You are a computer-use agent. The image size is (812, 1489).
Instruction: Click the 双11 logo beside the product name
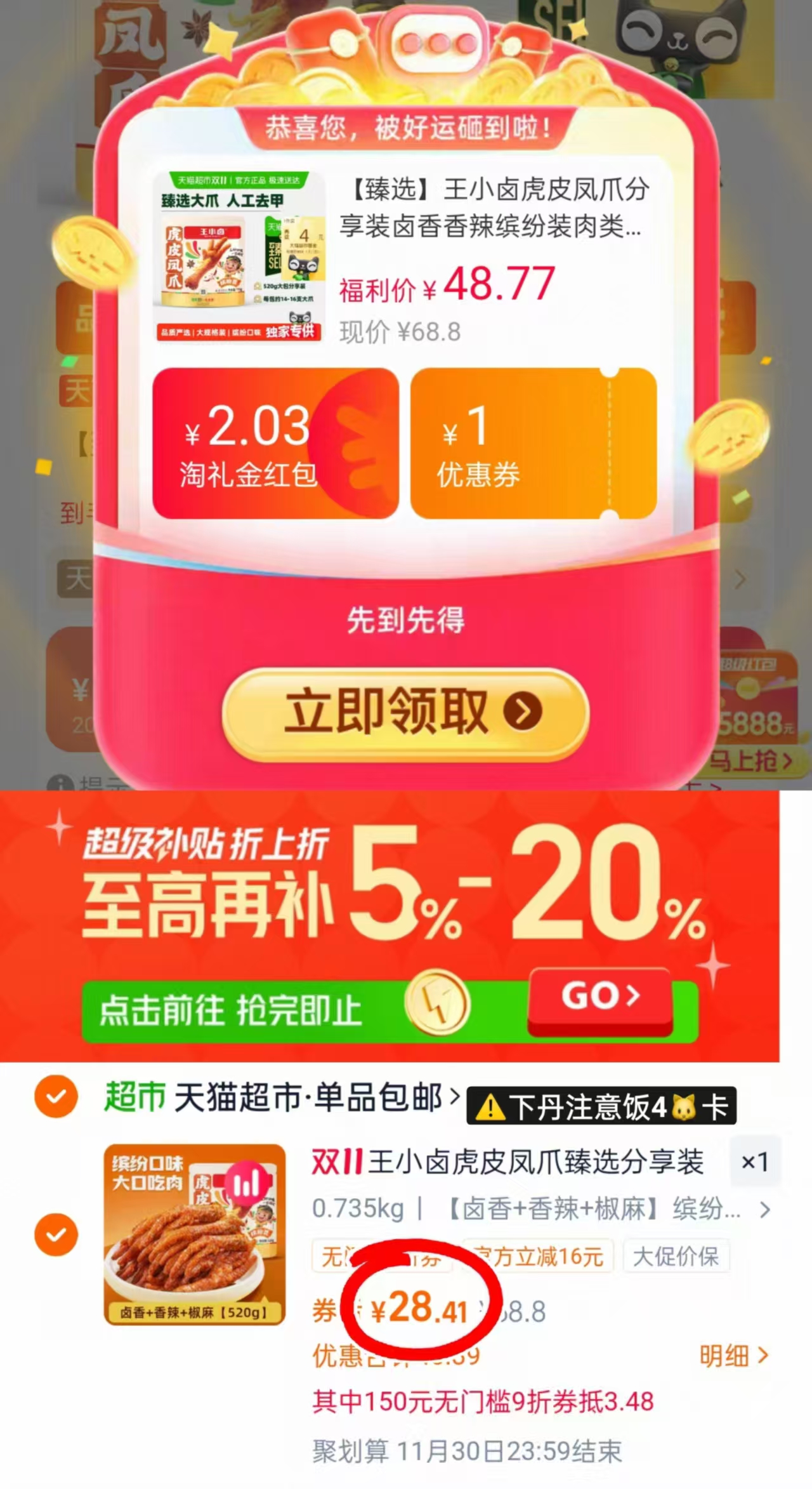point(336,1163)
